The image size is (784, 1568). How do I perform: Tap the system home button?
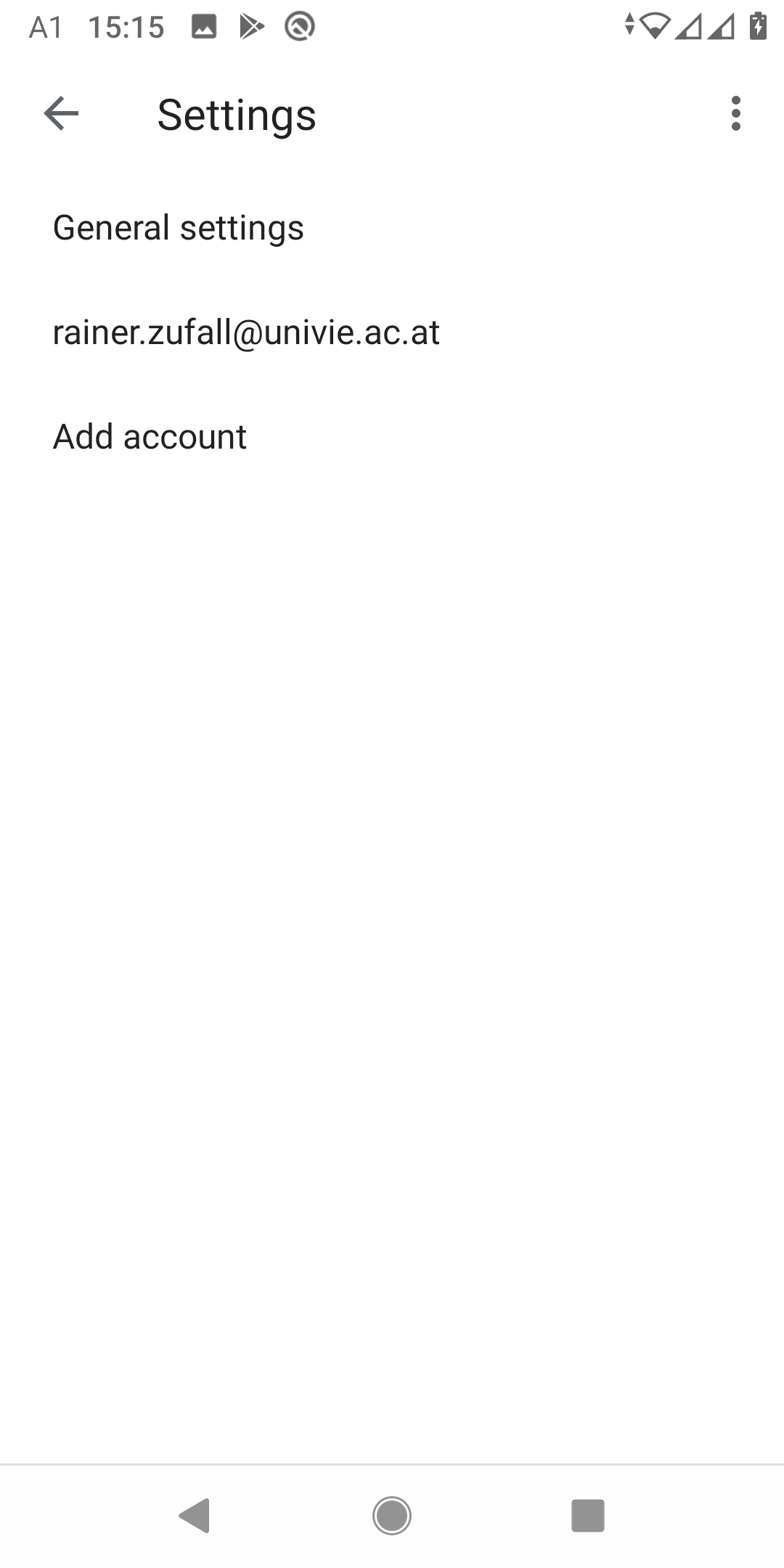(x=392, y=1516)
